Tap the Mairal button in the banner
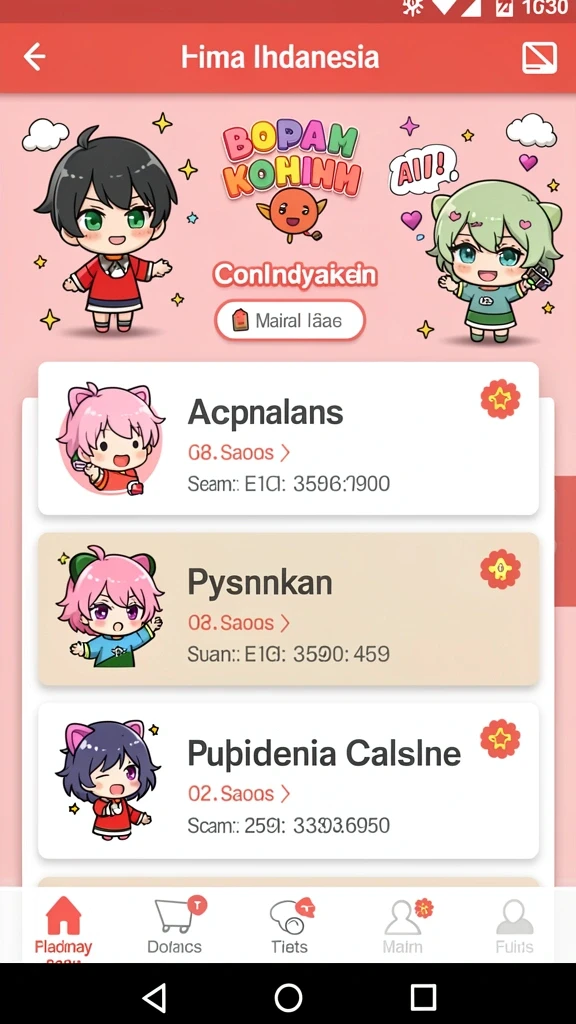 point(290,321)
